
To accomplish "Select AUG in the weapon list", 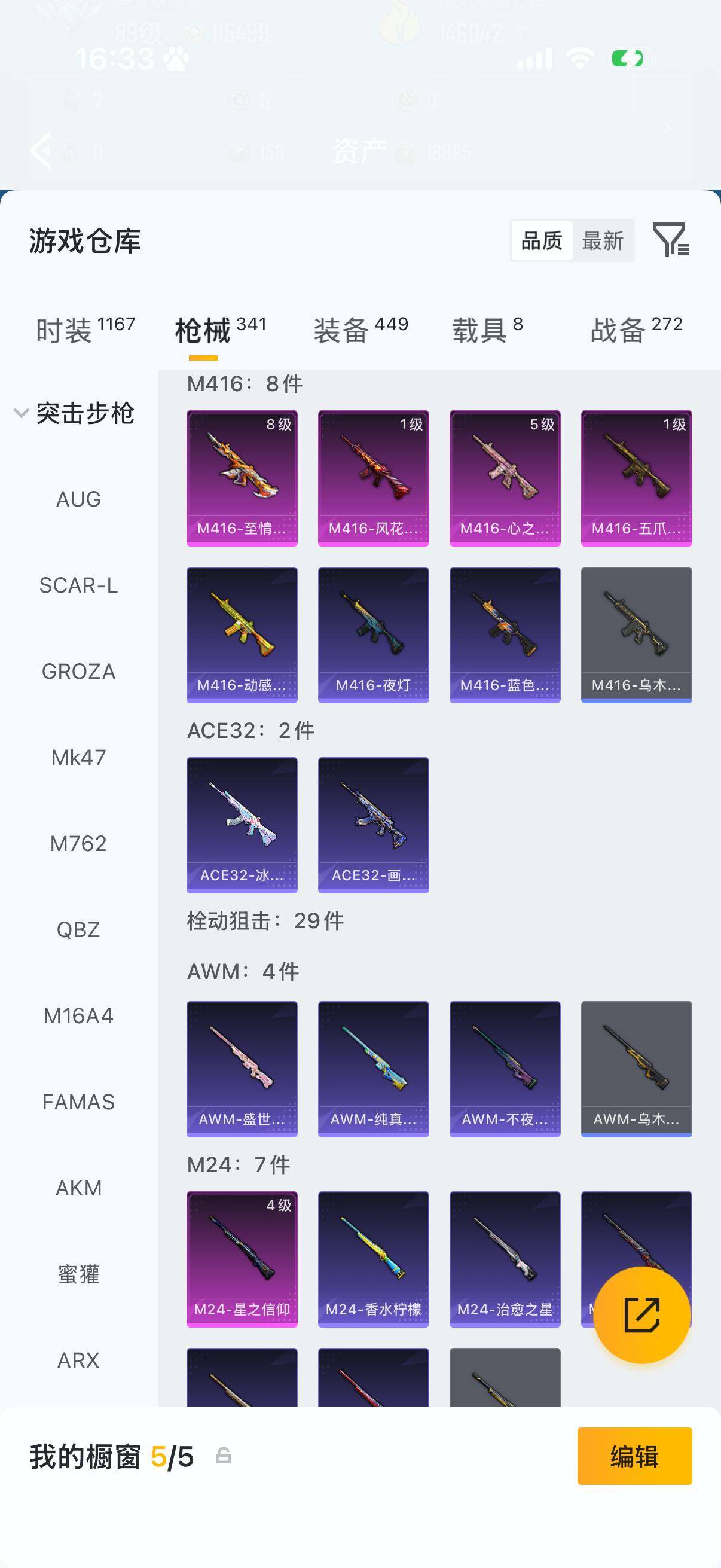I will [x=78, y=499].
